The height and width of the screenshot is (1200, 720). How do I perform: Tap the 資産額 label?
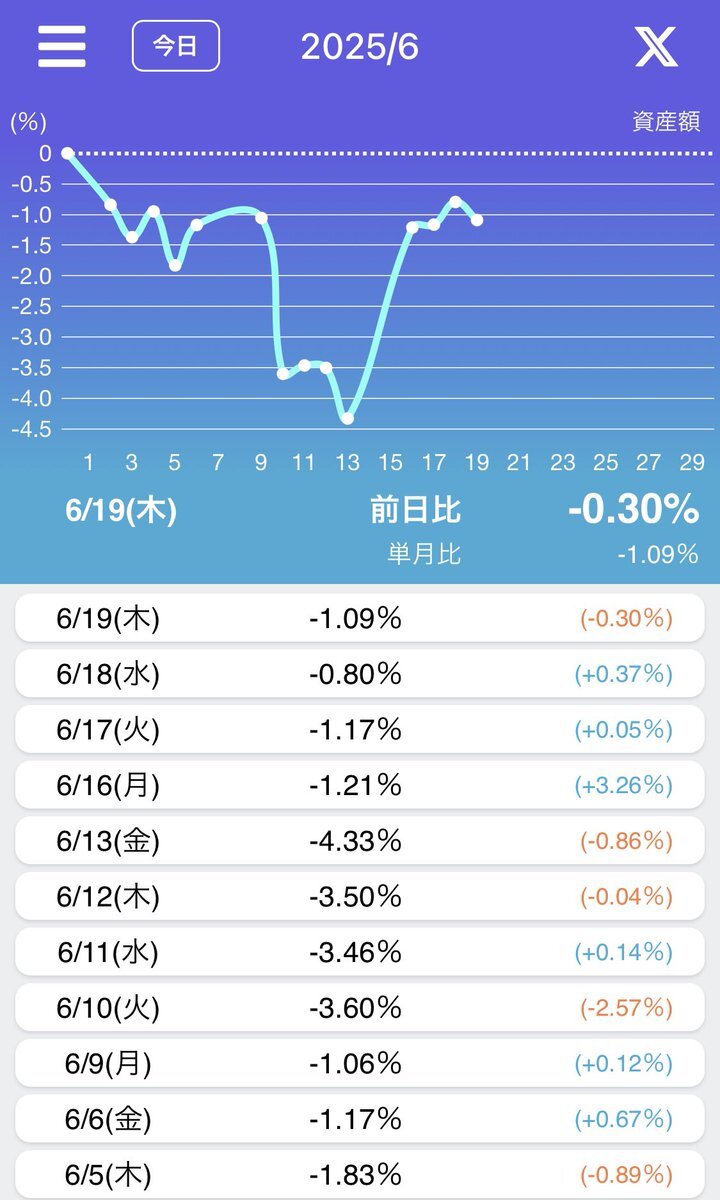pos(666,122)
